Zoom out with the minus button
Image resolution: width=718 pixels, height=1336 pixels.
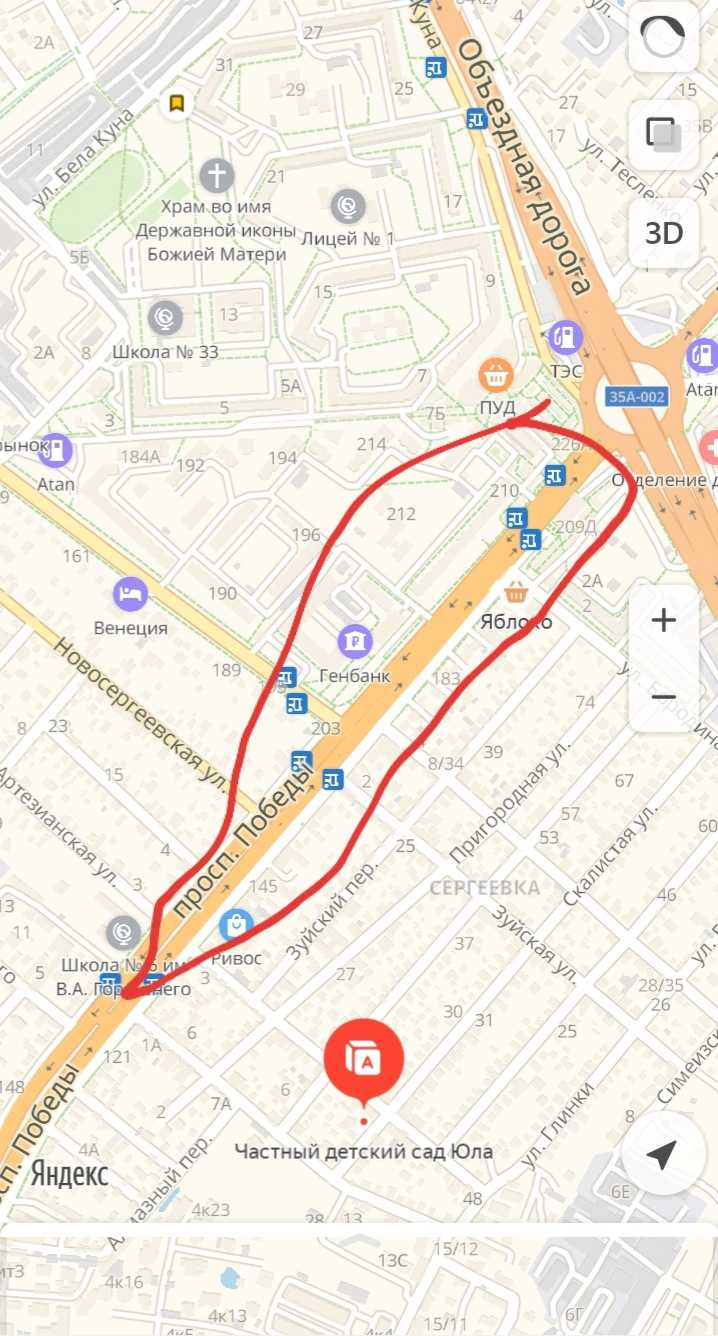click(x=663, y=697)
